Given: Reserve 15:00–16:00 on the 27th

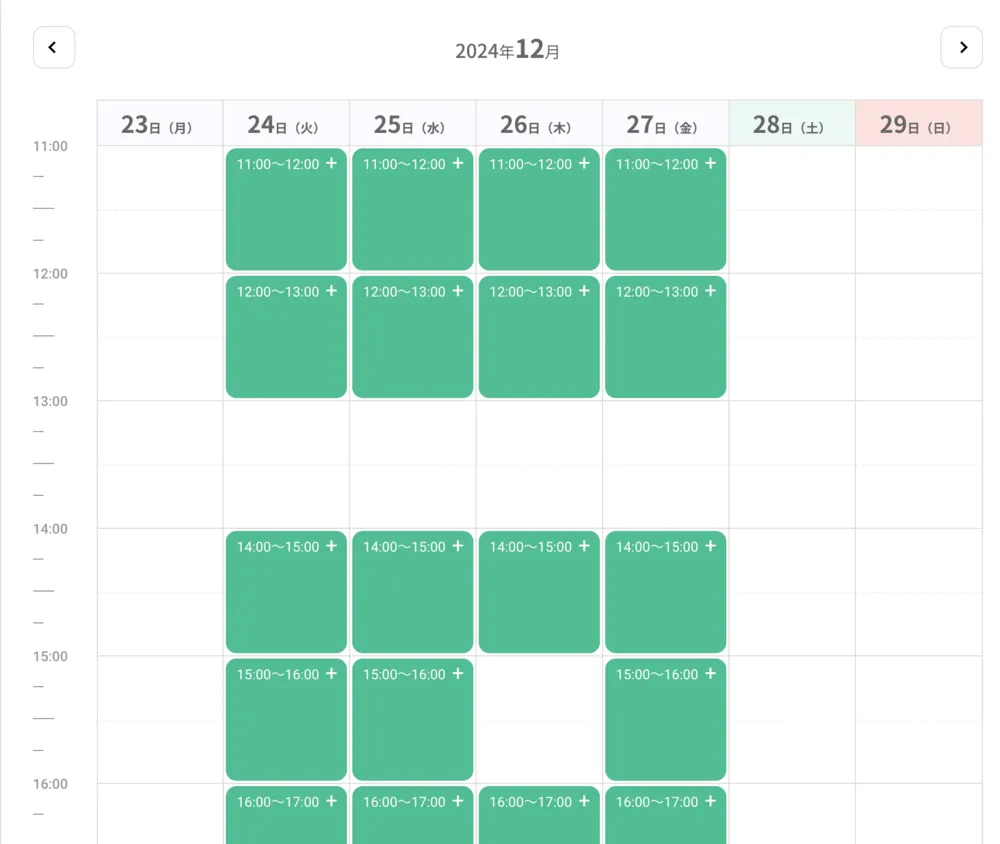Looking at the screenshot, I should 665,720.
